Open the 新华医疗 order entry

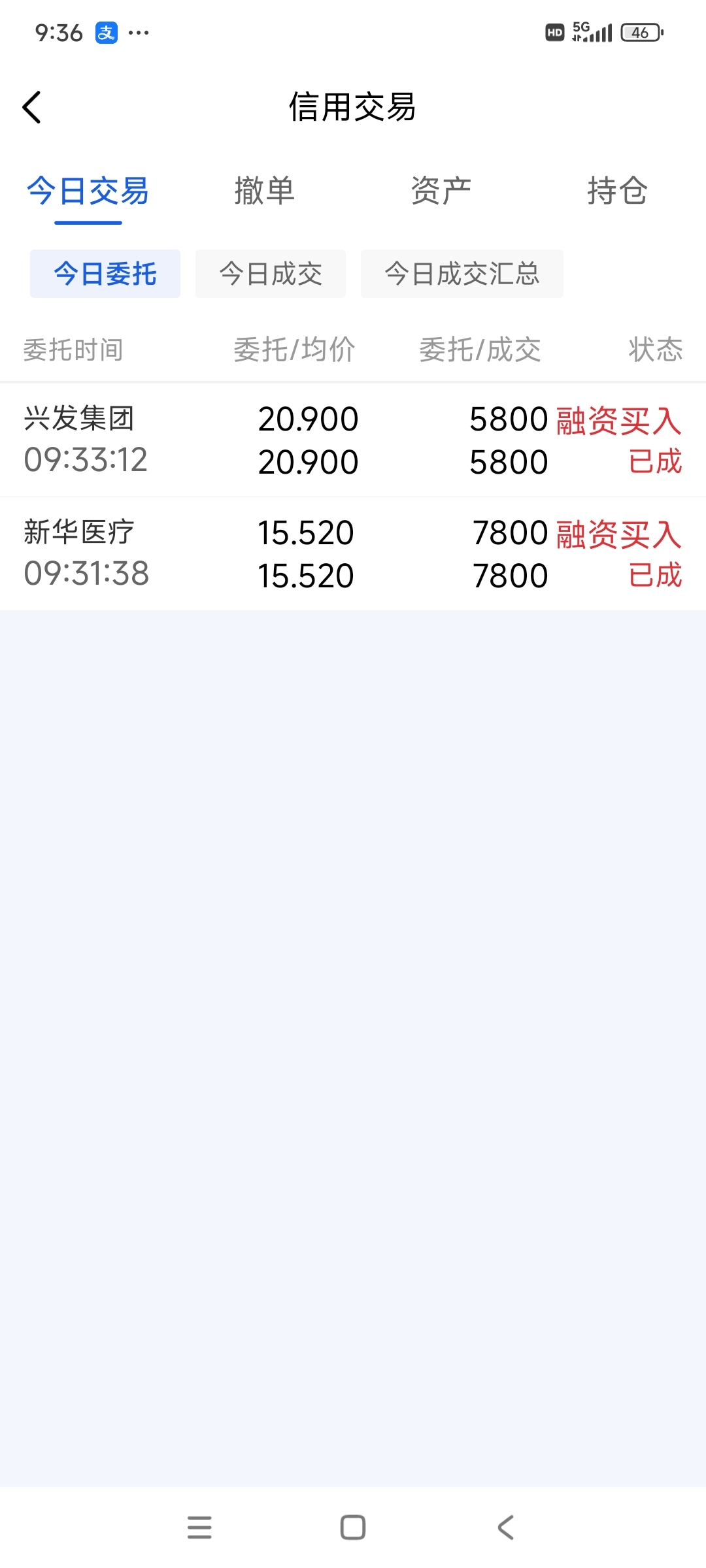click(353, 554)
